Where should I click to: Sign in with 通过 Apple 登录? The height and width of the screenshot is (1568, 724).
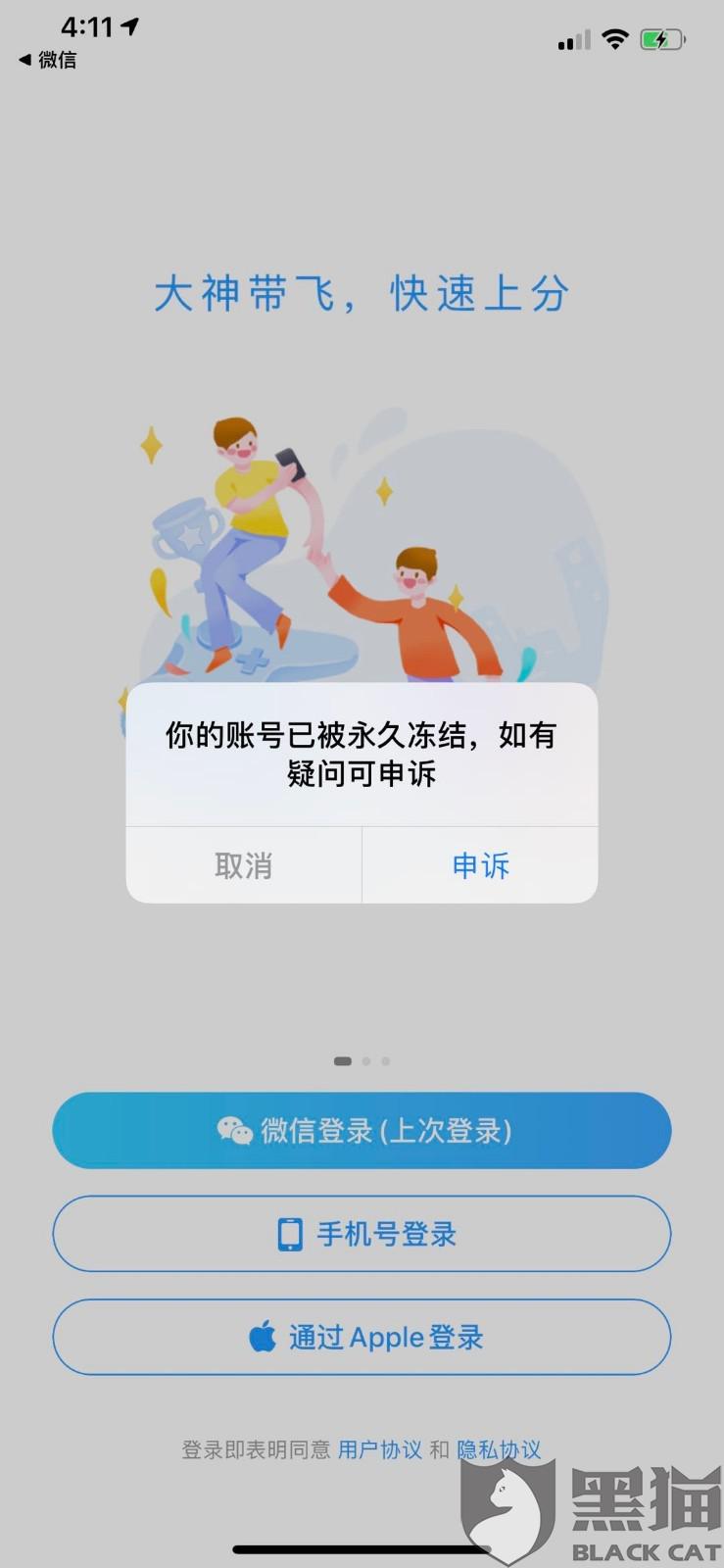362,1338
